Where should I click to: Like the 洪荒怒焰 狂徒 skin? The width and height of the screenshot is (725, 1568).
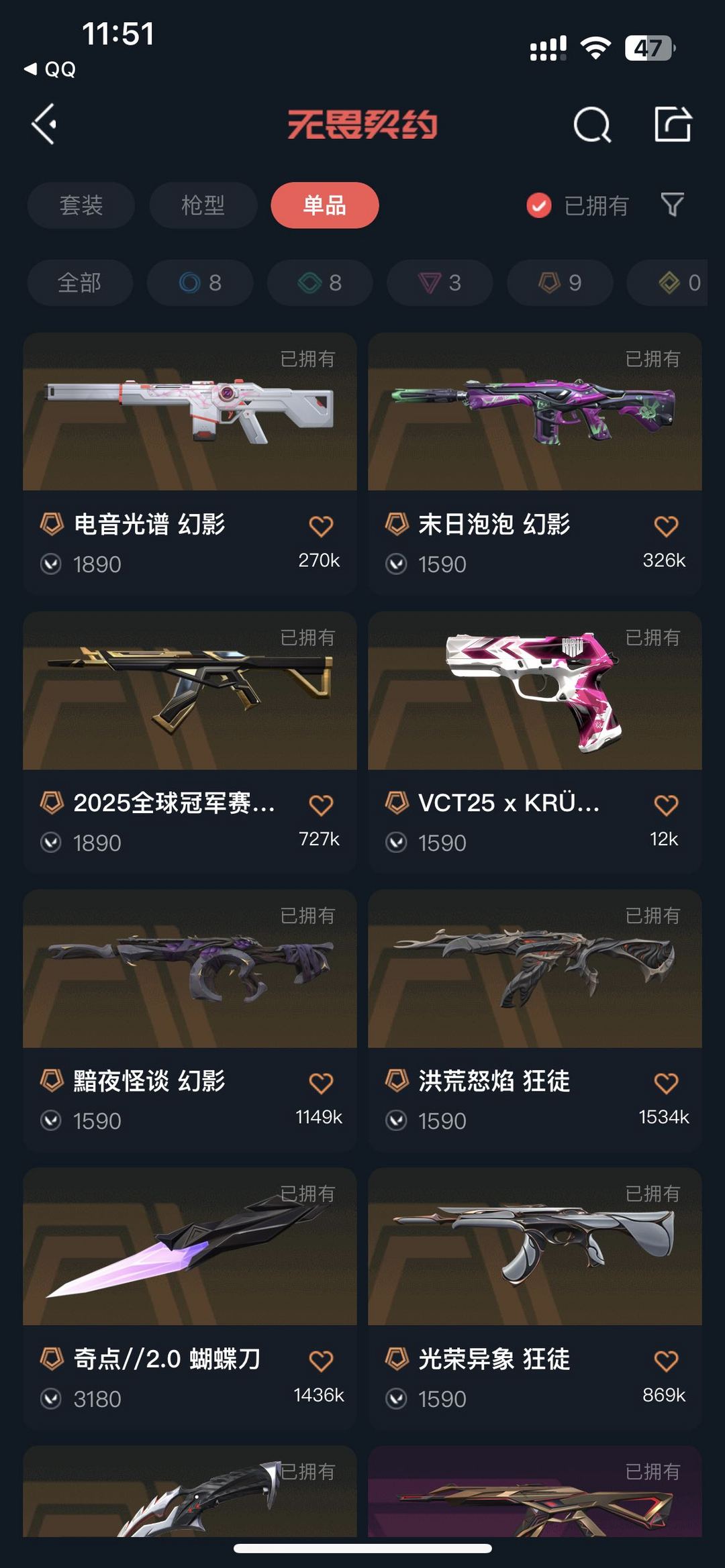[x=666, y=1083]
